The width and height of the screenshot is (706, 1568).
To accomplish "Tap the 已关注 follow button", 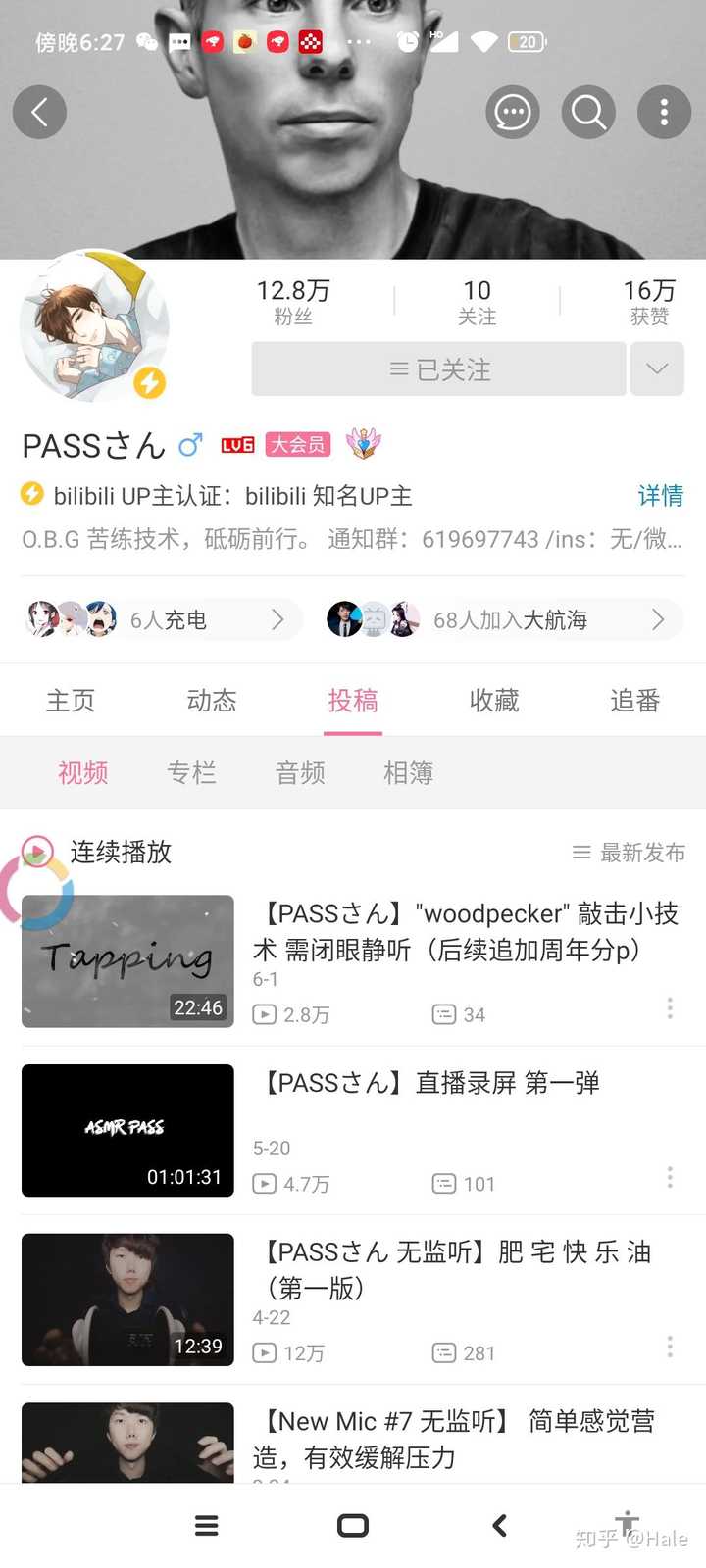I will (x=438, y=369).
